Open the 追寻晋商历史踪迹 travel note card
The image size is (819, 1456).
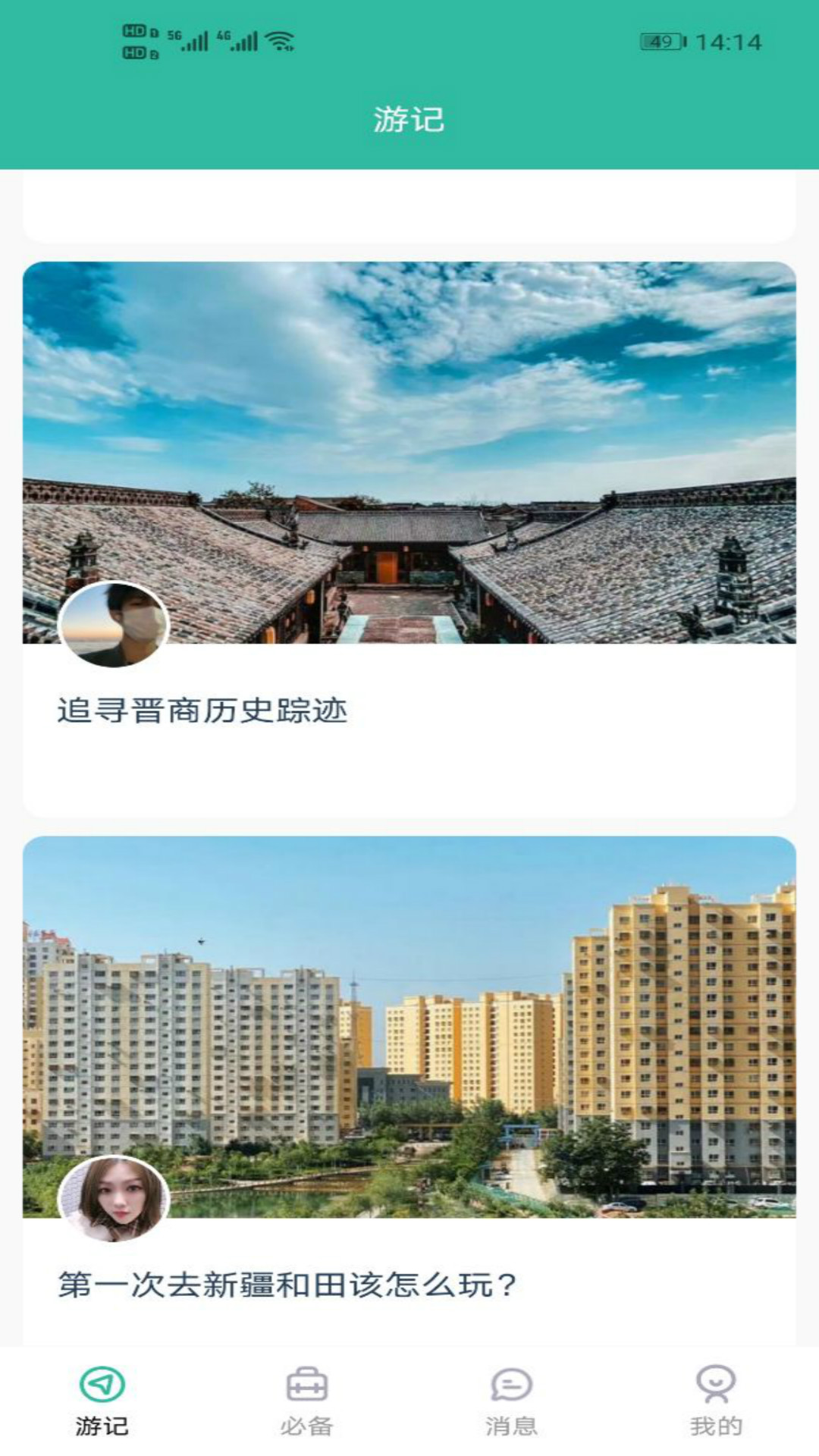(x=409, y=538)
